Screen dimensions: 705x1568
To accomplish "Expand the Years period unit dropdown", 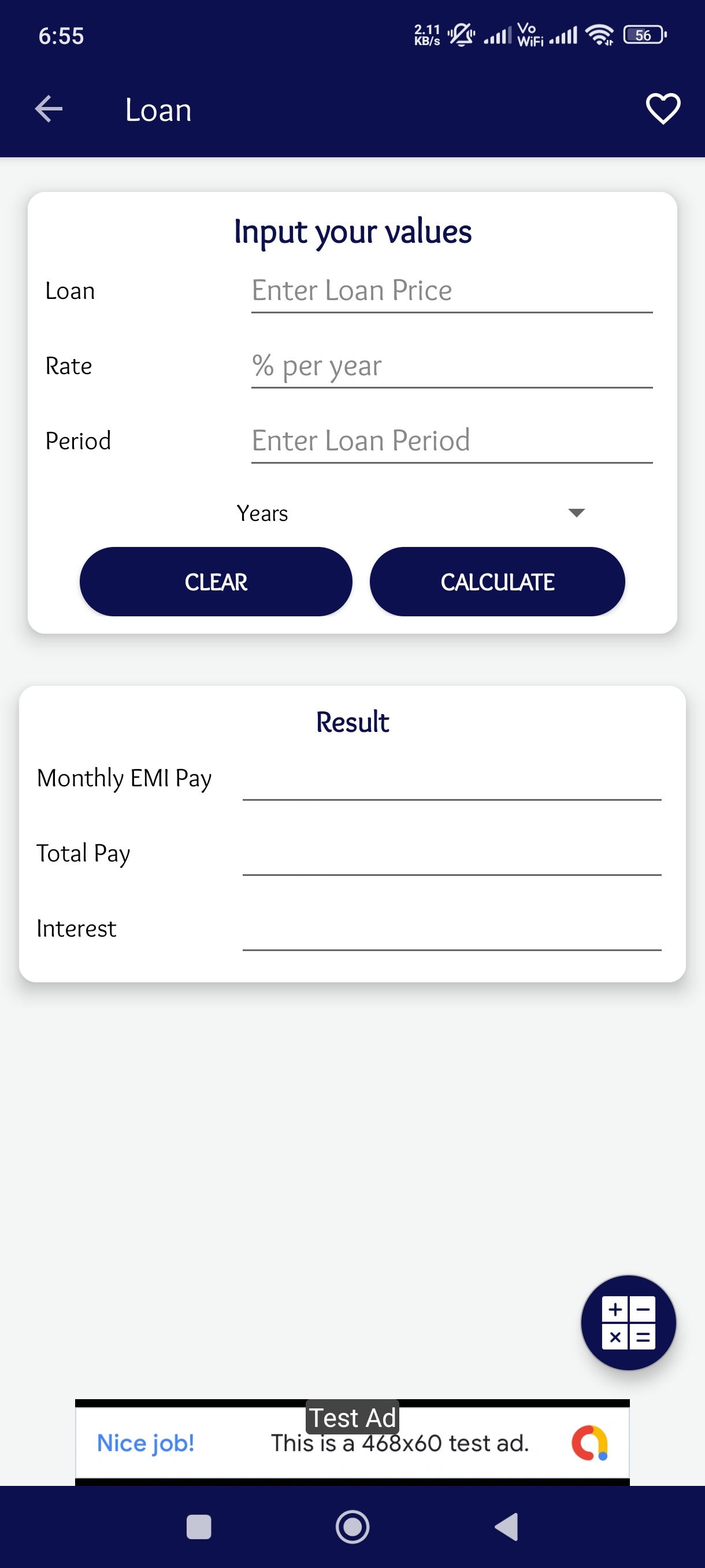I will pos(411,513).
